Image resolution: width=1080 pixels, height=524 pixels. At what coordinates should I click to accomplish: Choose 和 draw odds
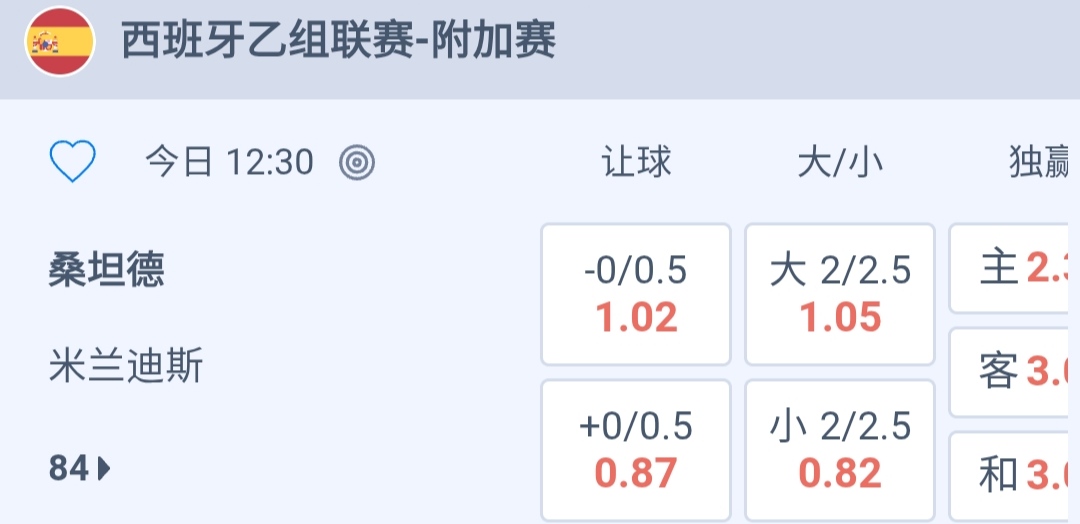point(1014,476)
